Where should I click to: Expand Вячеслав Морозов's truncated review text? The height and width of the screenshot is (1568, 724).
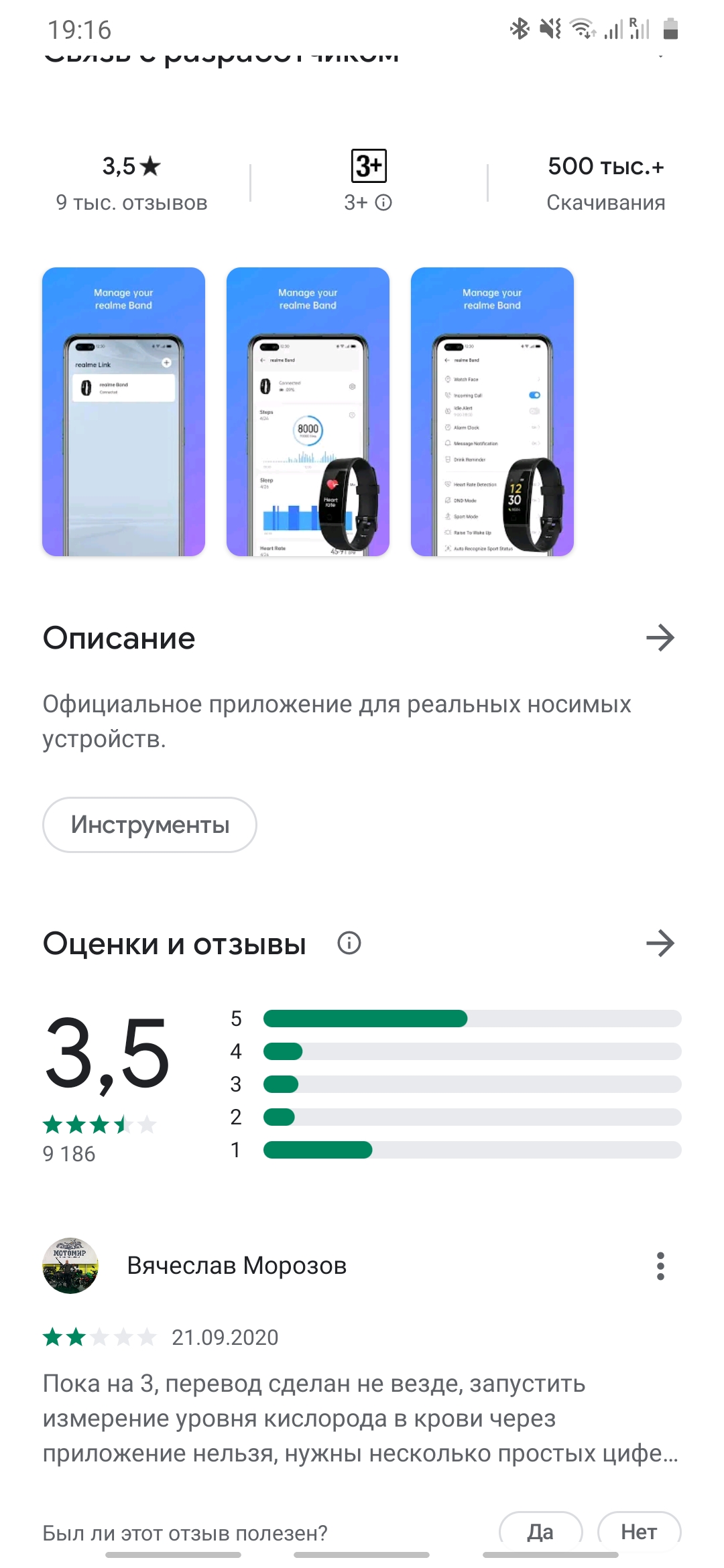click(x=361, y=1419)
